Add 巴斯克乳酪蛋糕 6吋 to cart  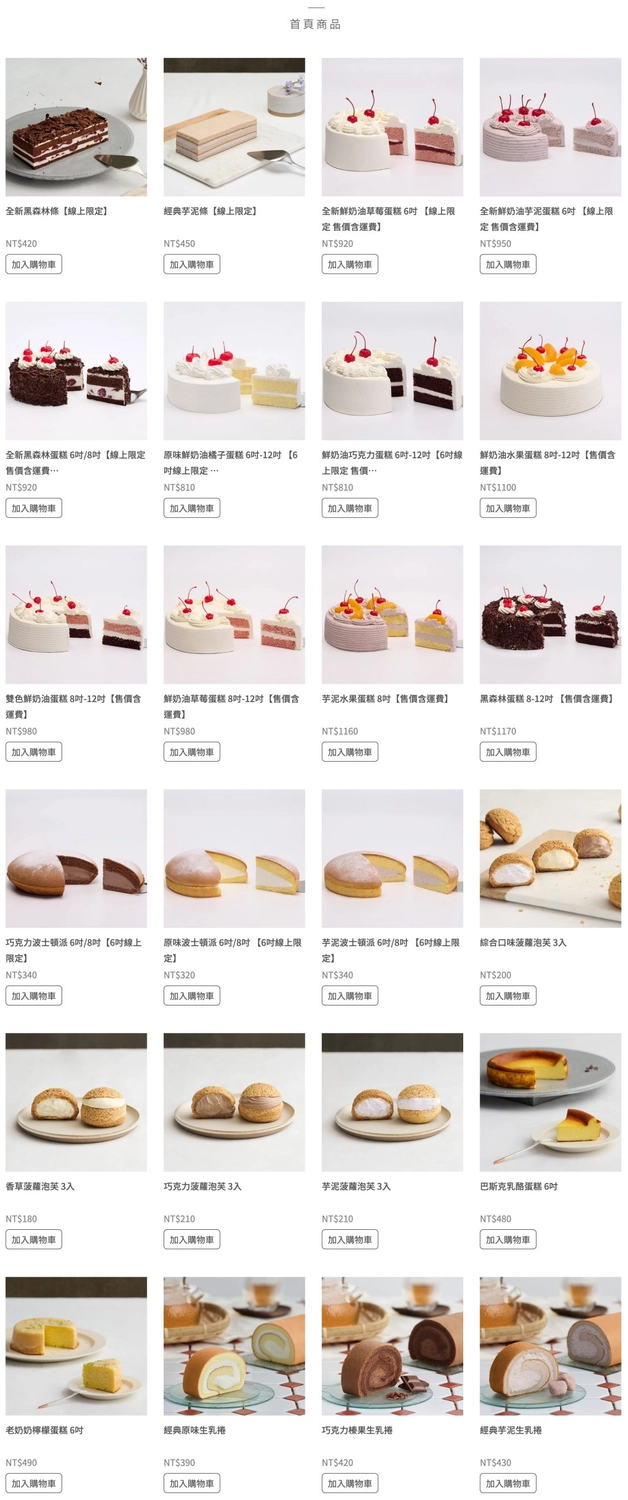point(507,1240)
